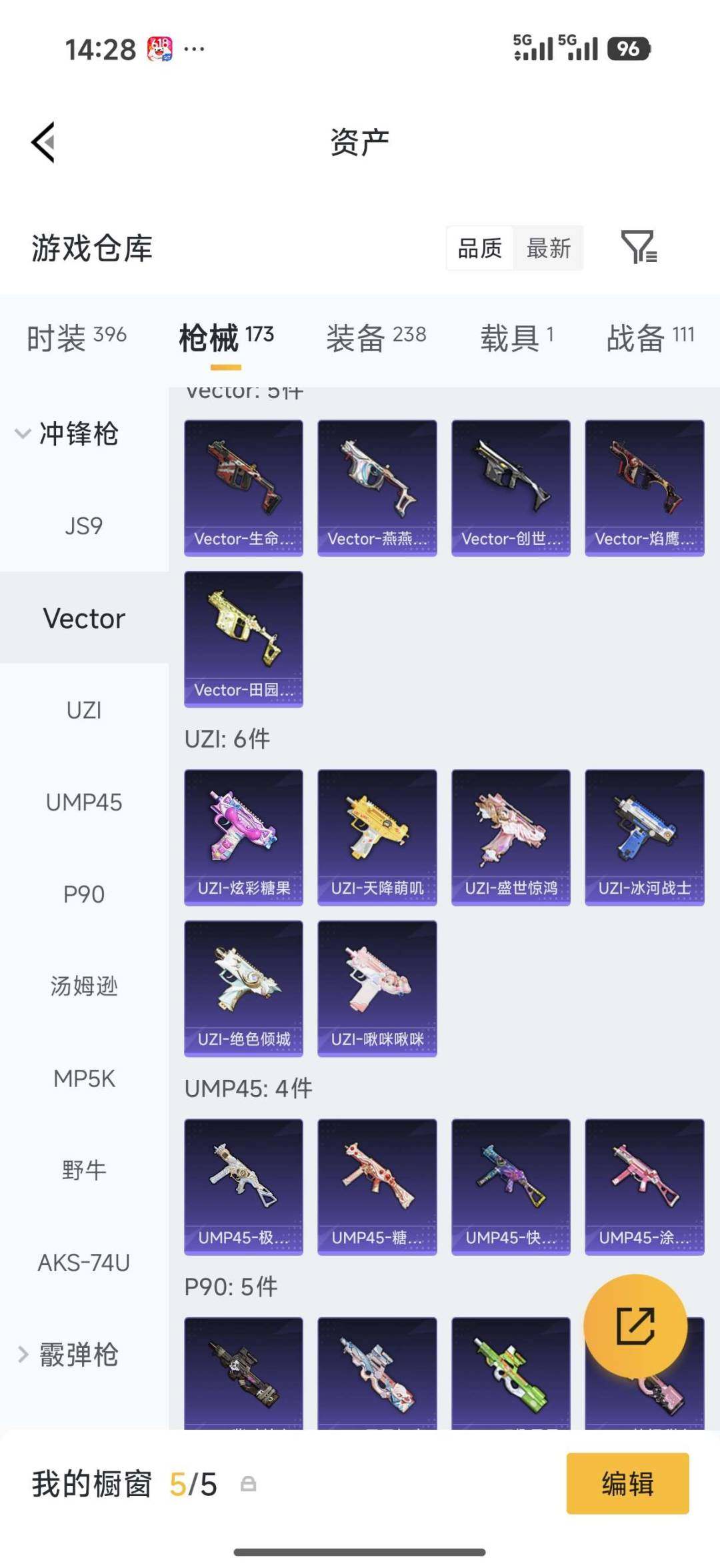Screen dimensions: 720x1568
Task: Switch to the 时装 tab
Action: 77,337
